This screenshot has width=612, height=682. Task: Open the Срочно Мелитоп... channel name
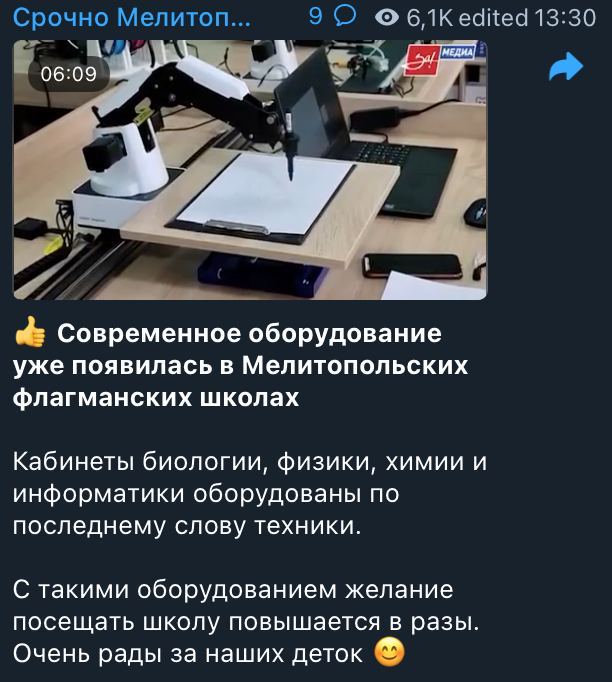(x=133, y=17)
